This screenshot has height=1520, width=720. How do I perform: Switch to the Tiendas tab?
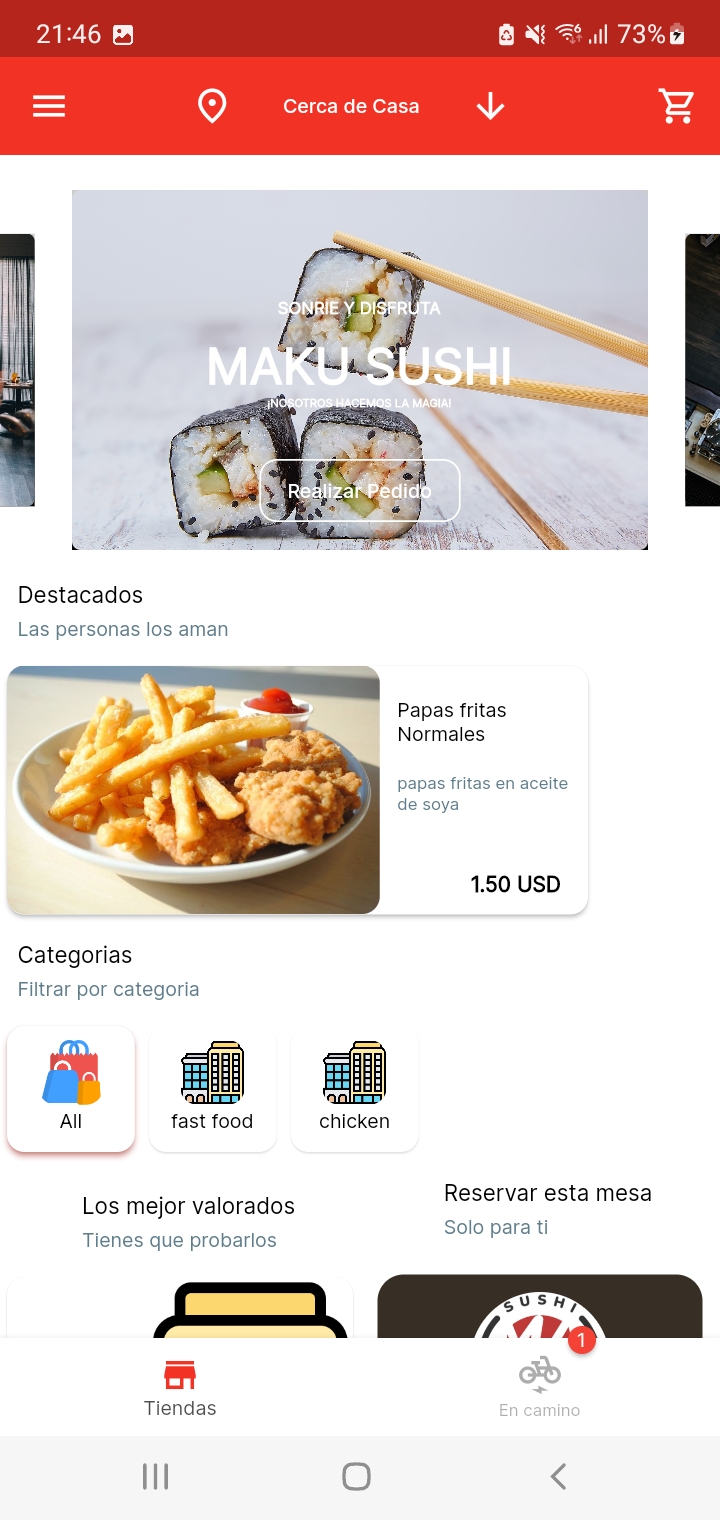[180, 1388]
